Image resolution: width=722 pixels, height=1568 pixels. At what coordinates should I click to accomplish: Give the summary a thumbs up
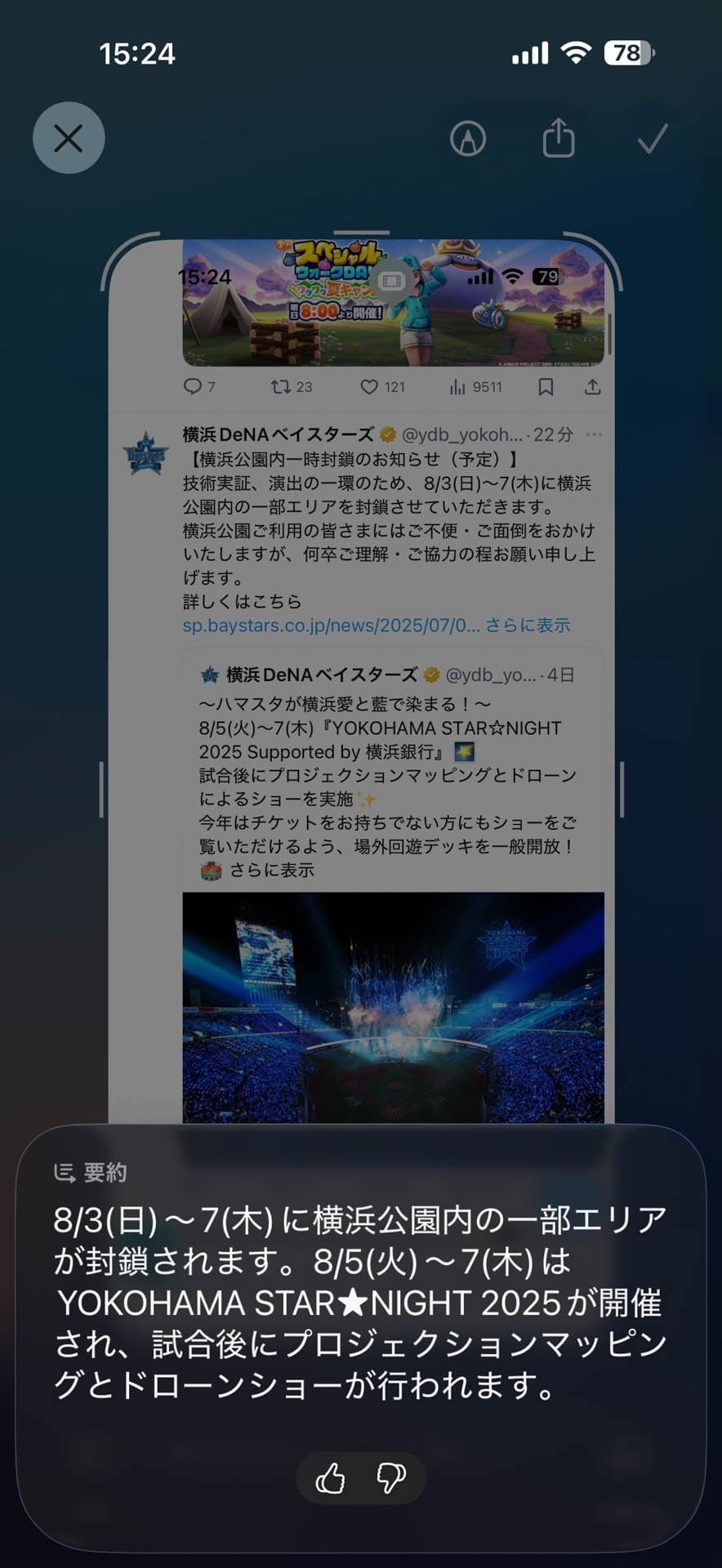click(x=330, y=1478)
